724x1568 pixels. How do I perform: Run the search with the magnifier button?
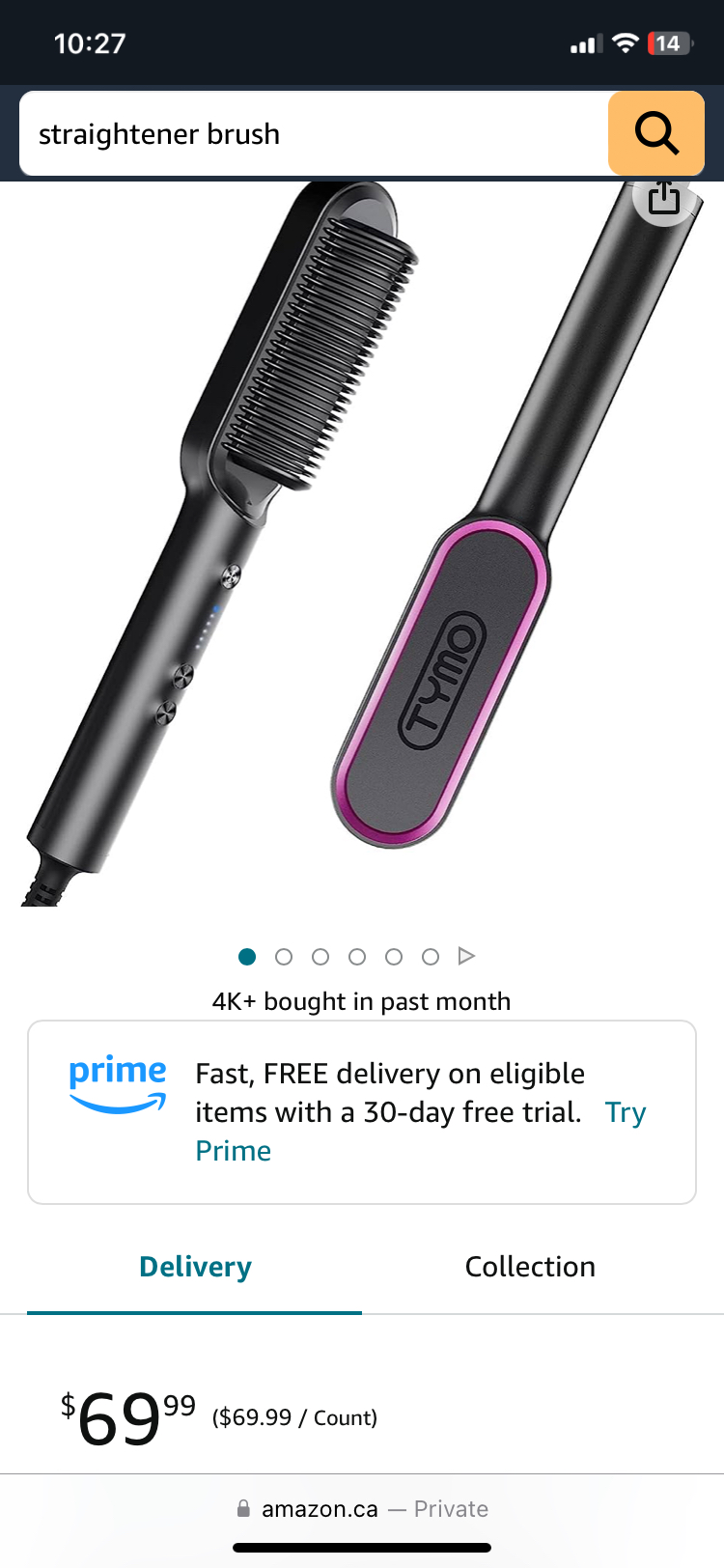coord(656,133)
